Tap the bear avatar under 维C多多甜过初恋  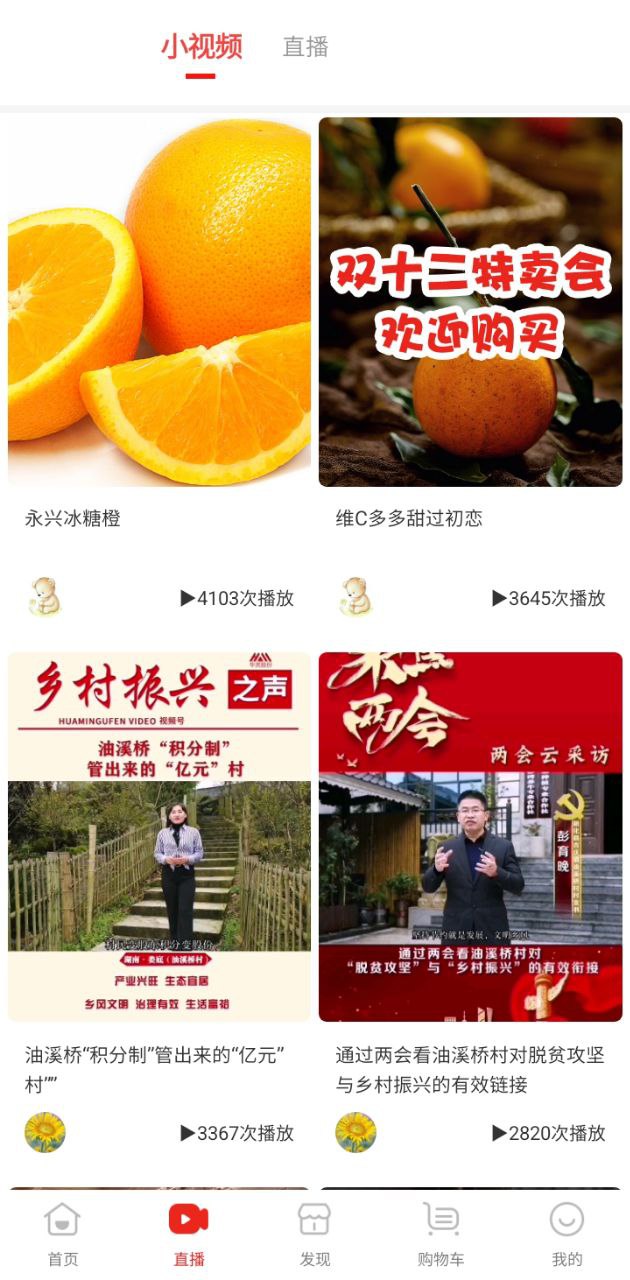click(355, 597)
